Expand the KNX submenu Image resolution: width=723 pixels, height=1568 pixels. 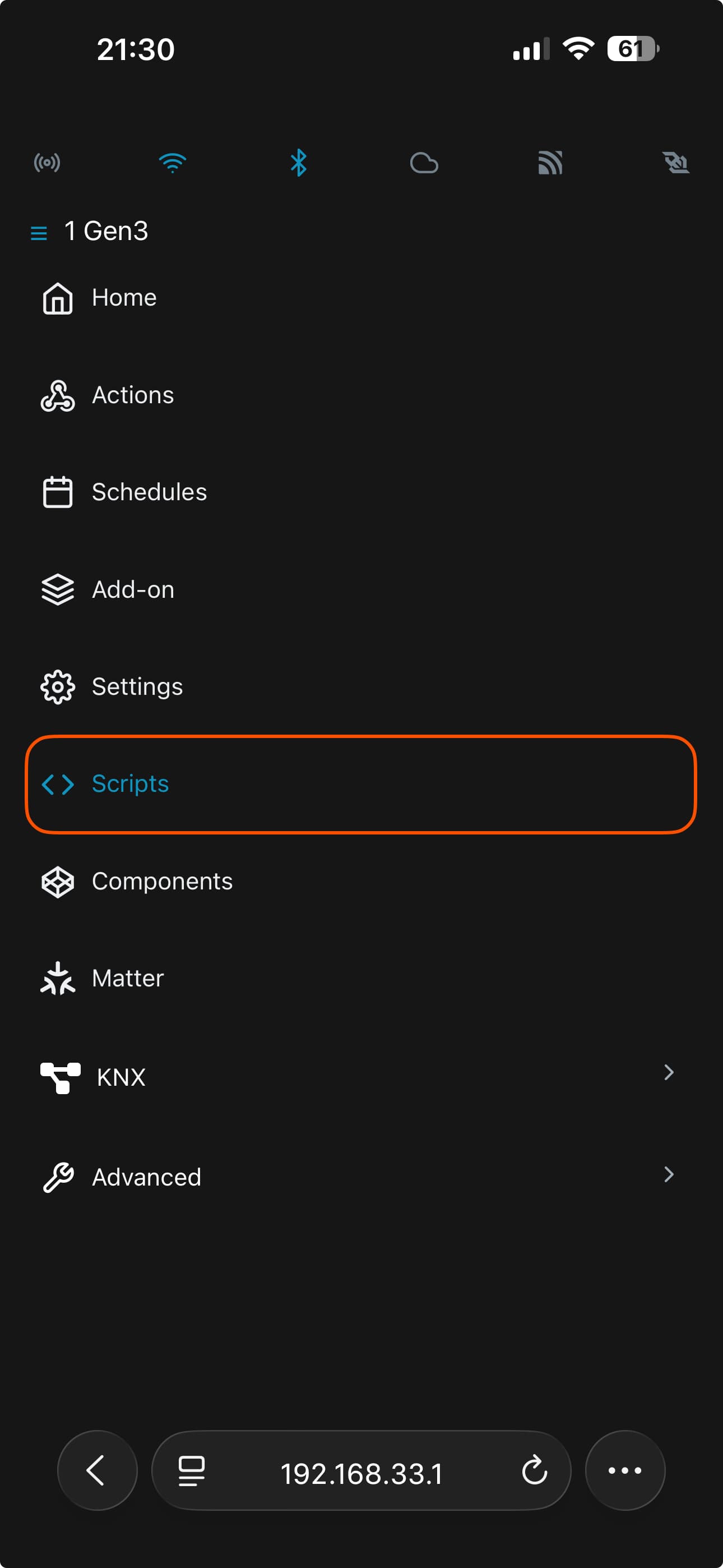pyautogui.click(x=361, y=1076)
